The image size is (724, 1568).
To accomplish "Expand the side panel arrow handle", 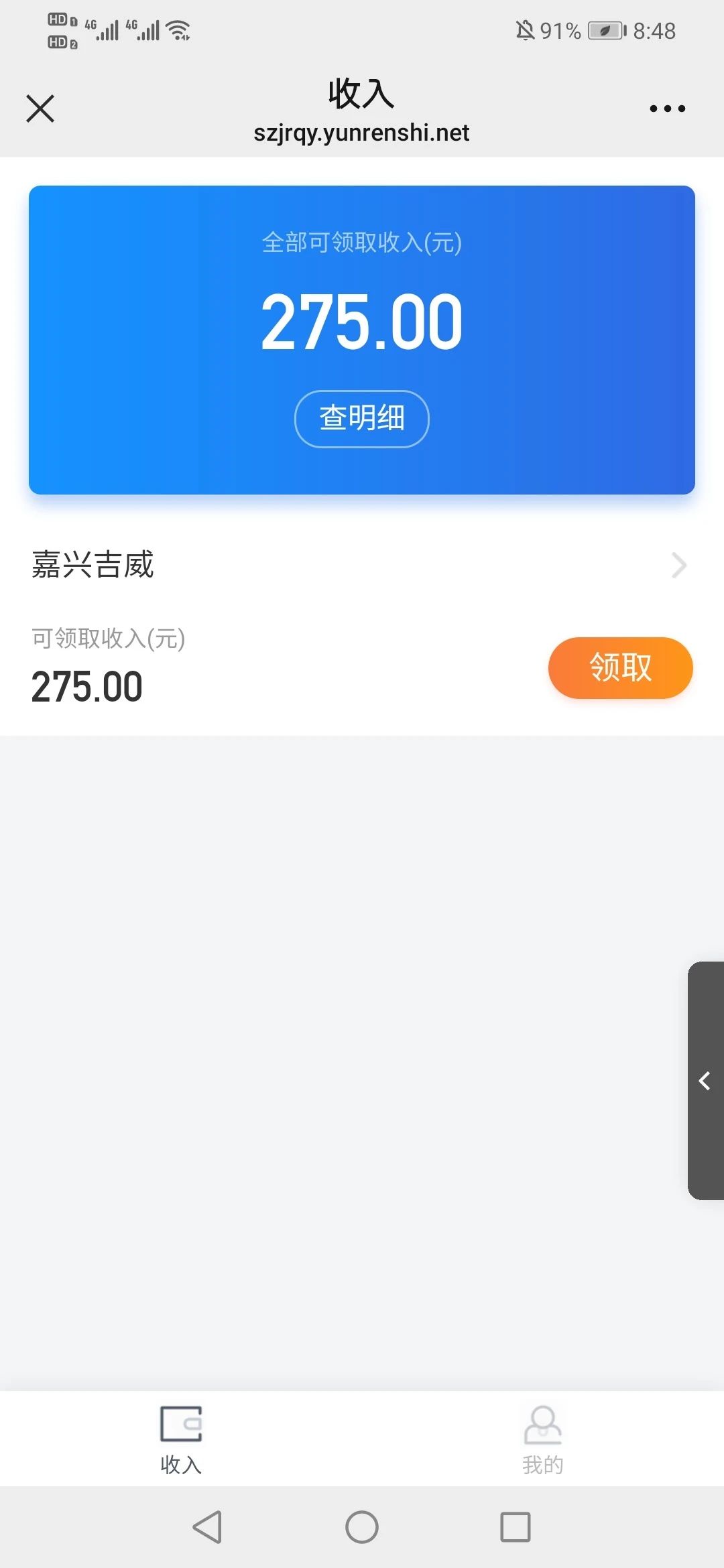I will click(x=706, y=1080).
